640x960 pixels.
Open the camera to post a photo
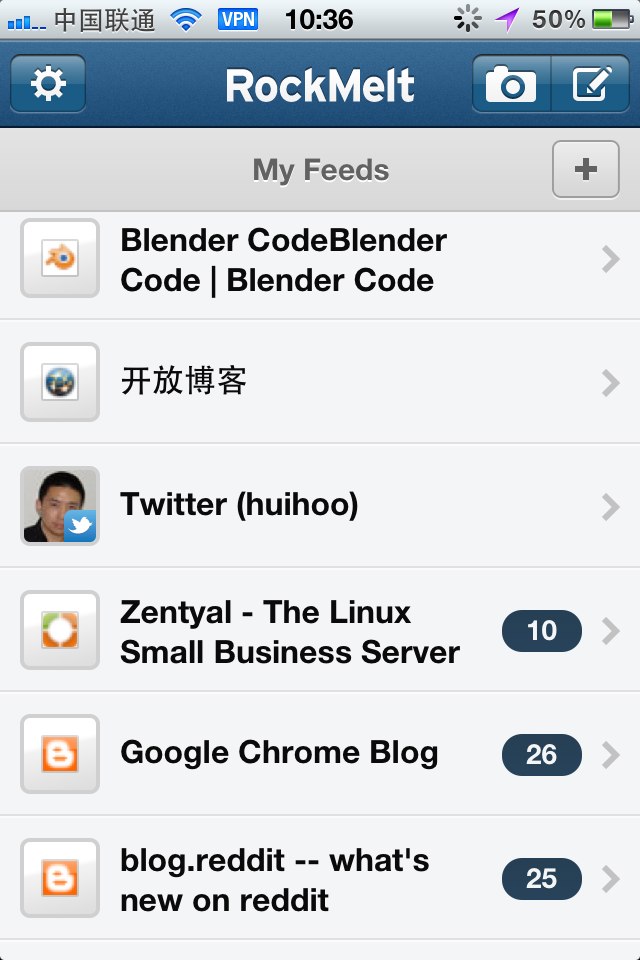pos(511,84)
